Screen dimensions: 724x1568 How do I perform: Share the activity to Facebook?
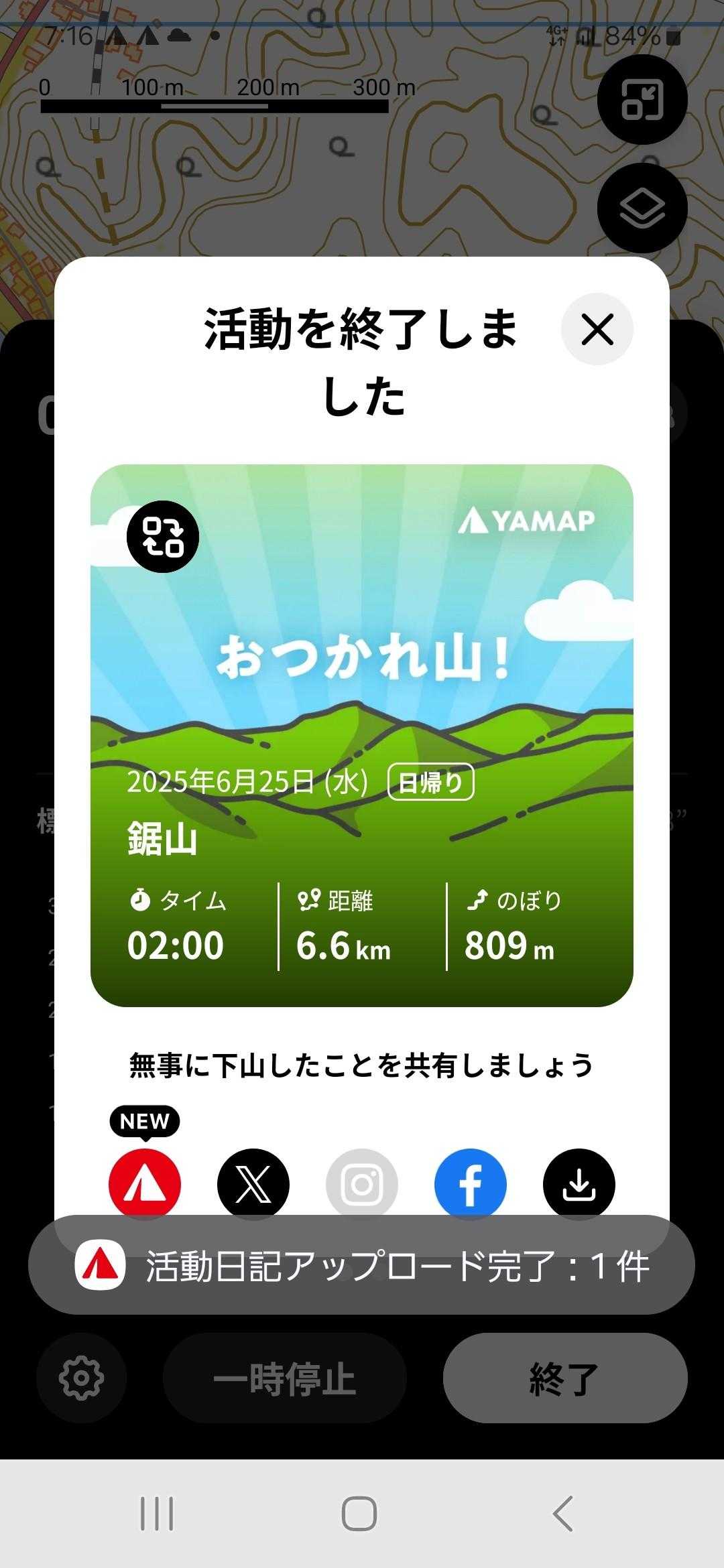tap(471, 1184)
